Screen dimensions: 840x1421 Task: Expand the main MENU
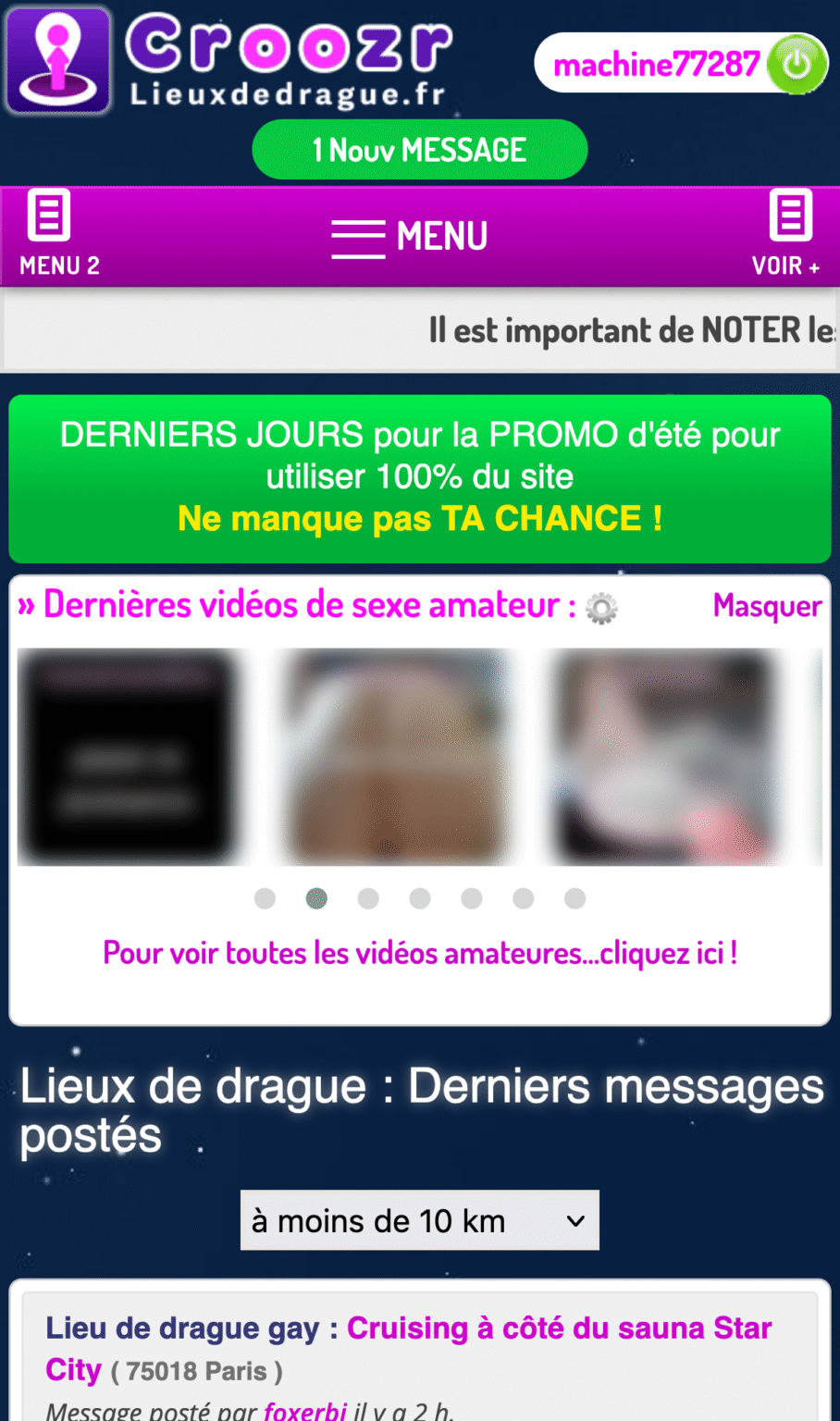[410, 237]
